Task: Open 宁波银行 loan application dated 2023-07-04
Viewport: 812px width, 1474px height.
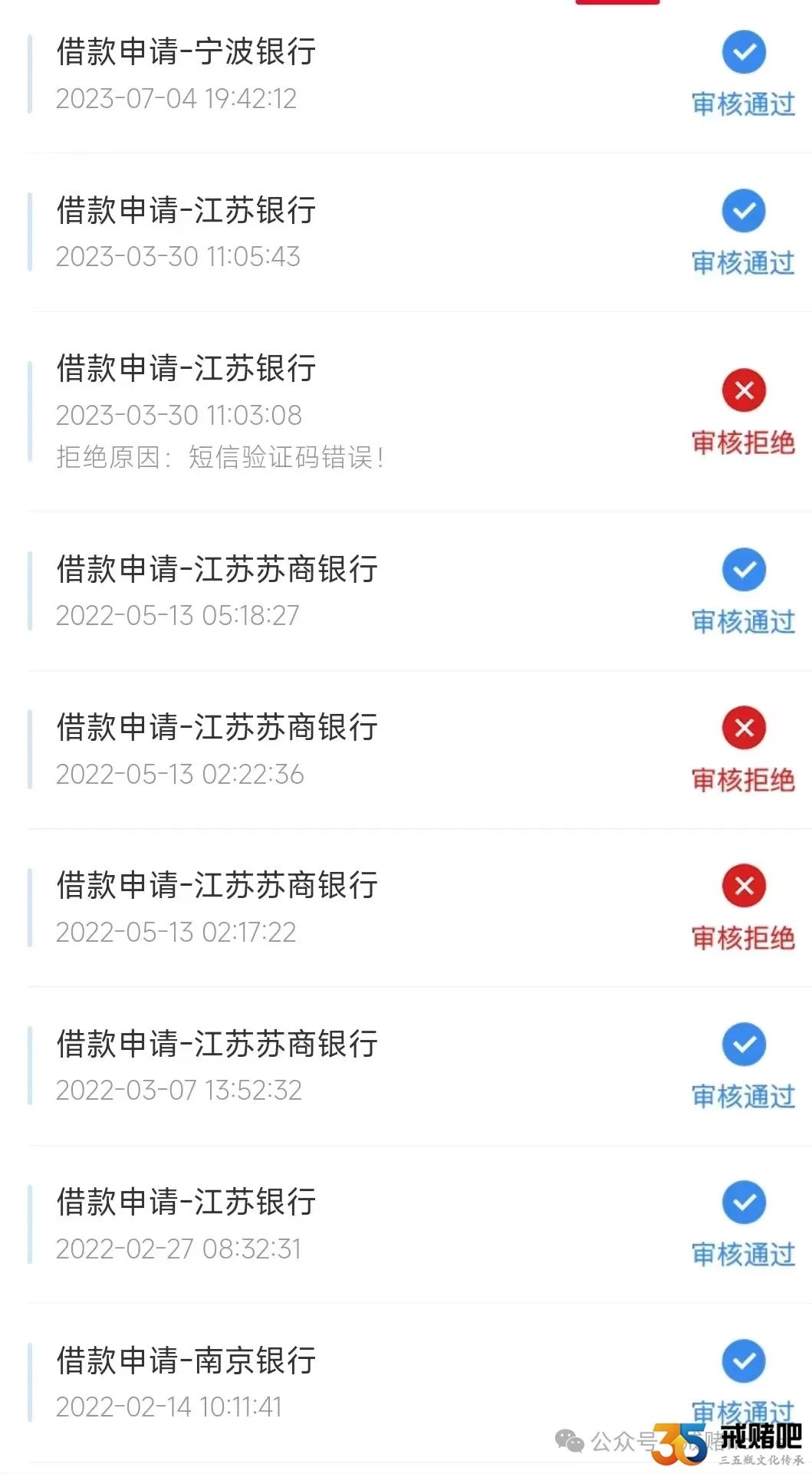Action: point(419,74)
